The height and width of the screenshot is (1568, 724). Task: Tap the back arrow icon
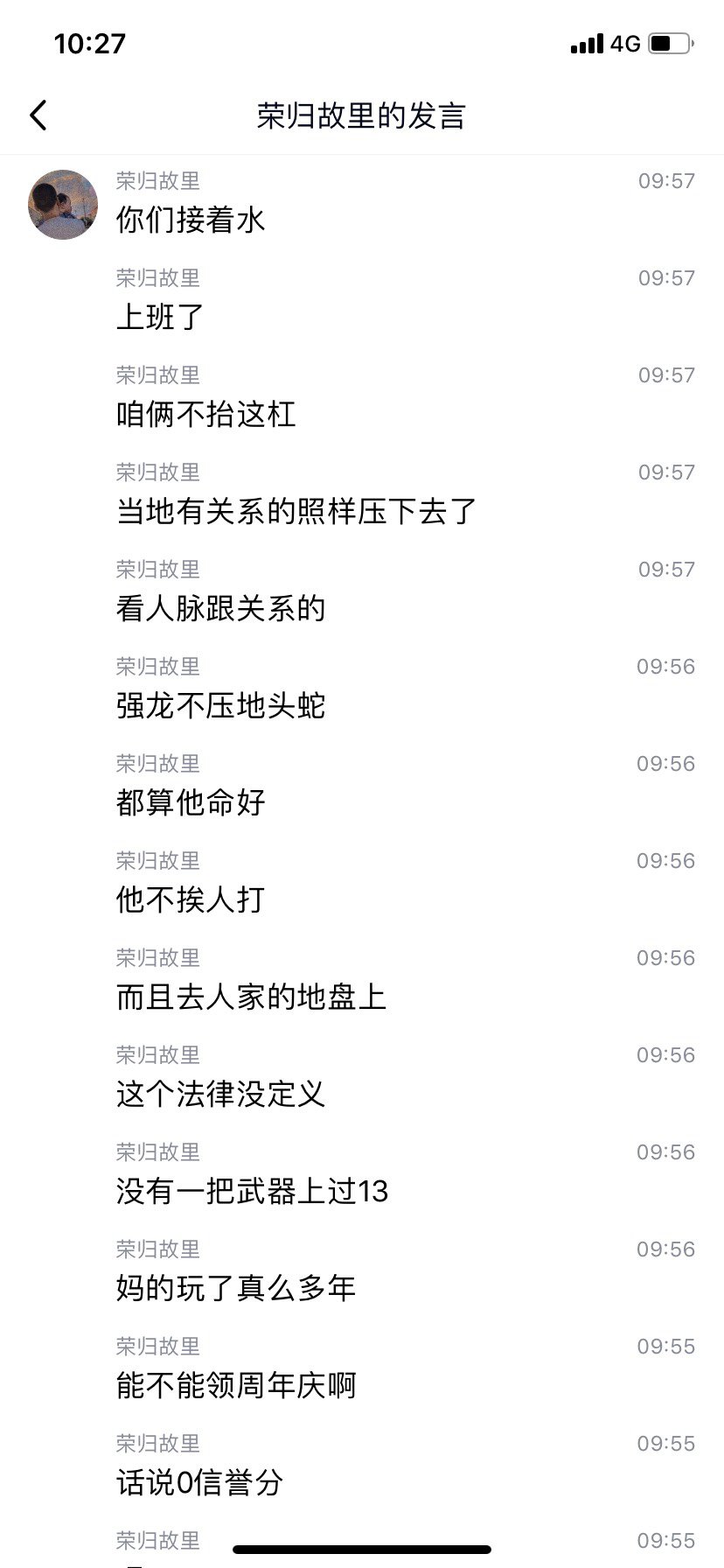pos(37,114)
